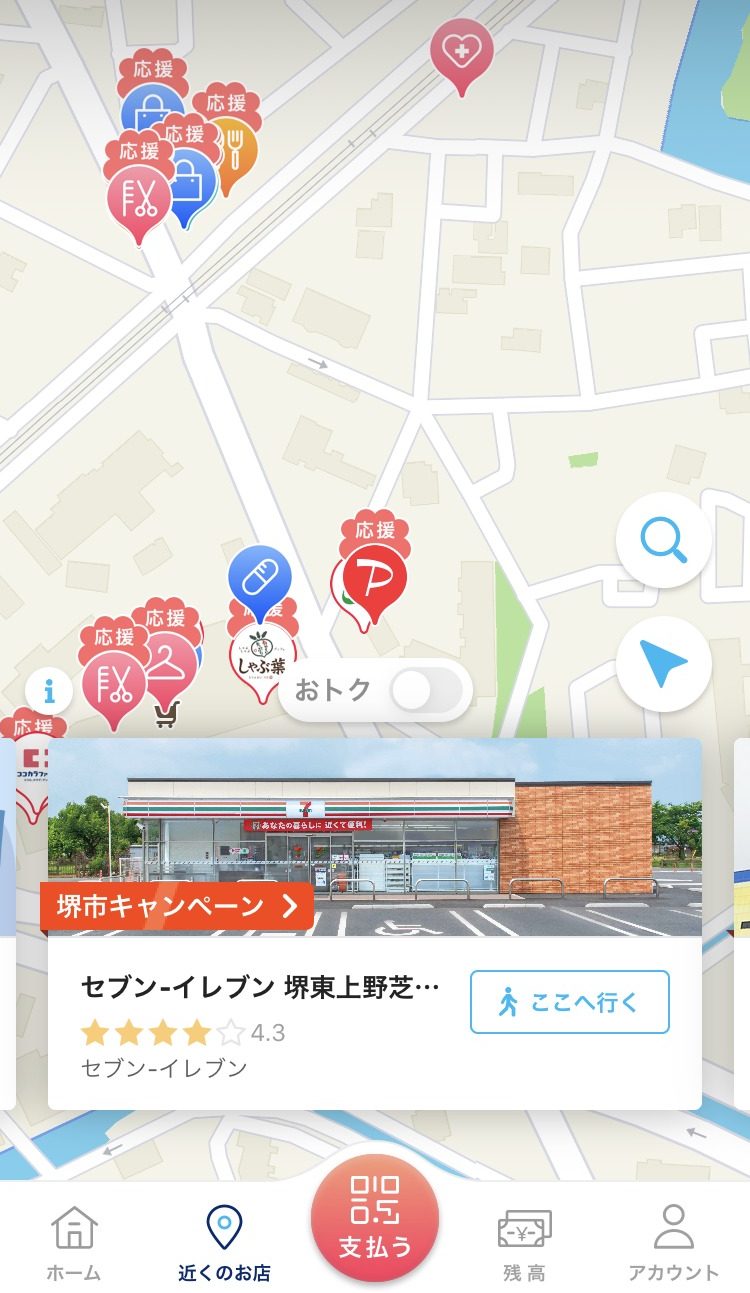Go to the ホーム tab
Viewport: 750px width, 1293px height.
(75, 1242)
